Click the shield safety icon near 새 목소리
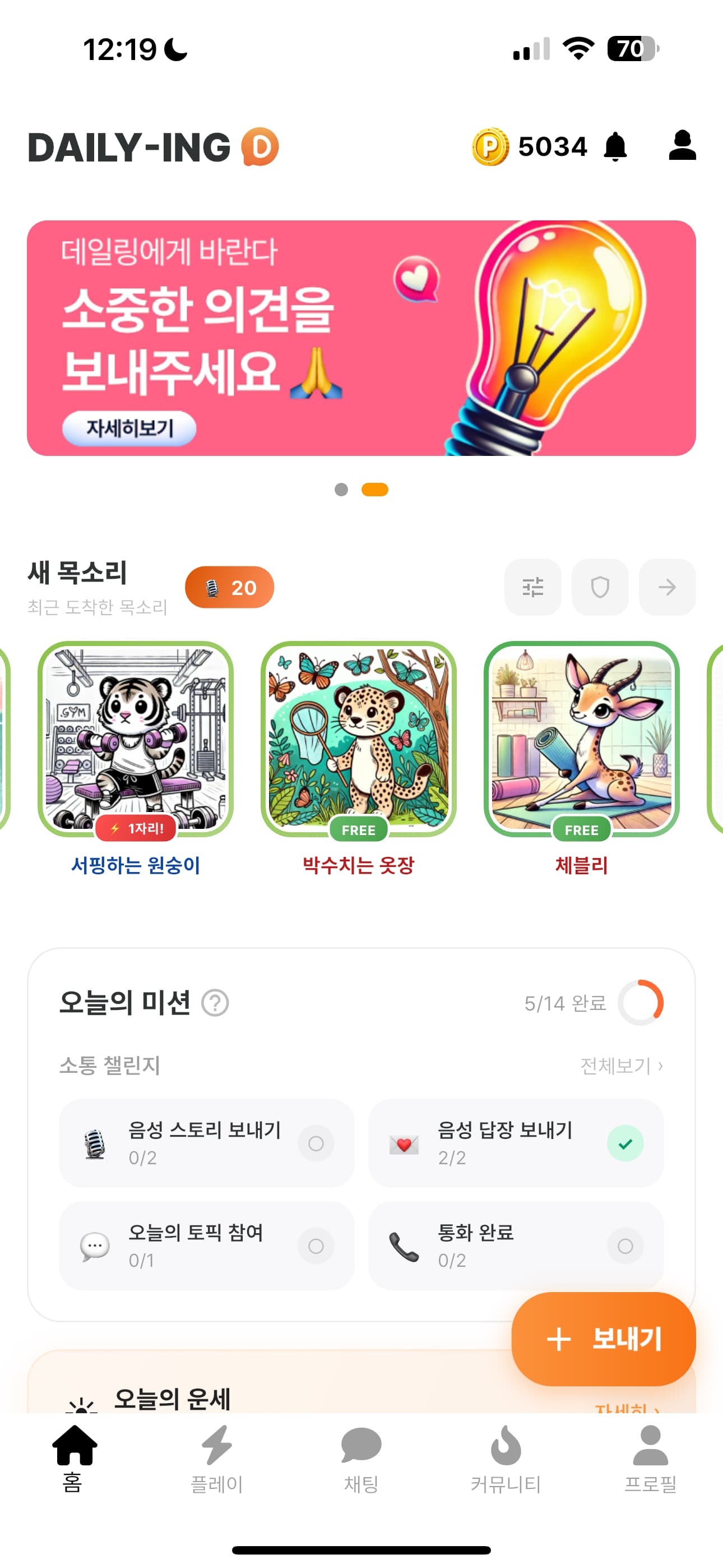 (x=600, y=587)
